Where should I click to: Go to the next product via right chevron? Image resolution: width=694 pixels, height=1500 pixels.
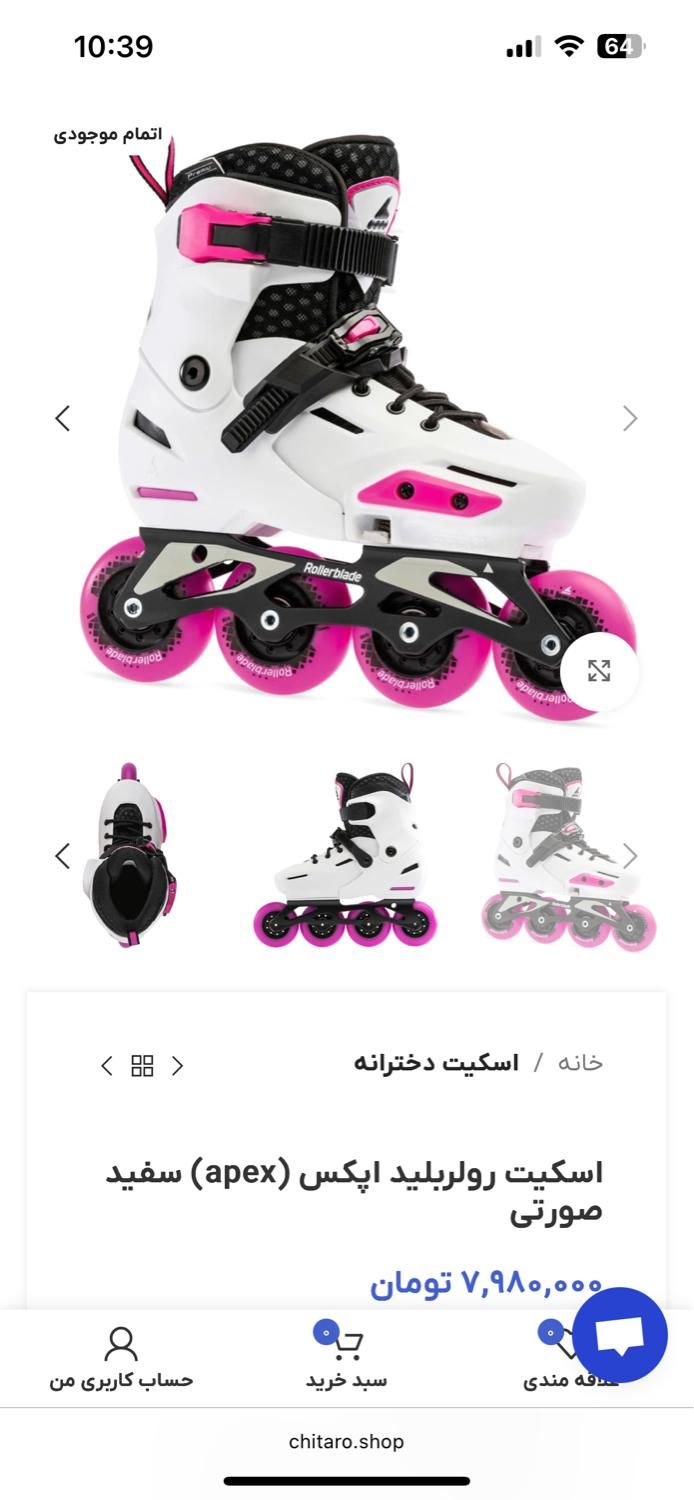[x=178, y=1066]
